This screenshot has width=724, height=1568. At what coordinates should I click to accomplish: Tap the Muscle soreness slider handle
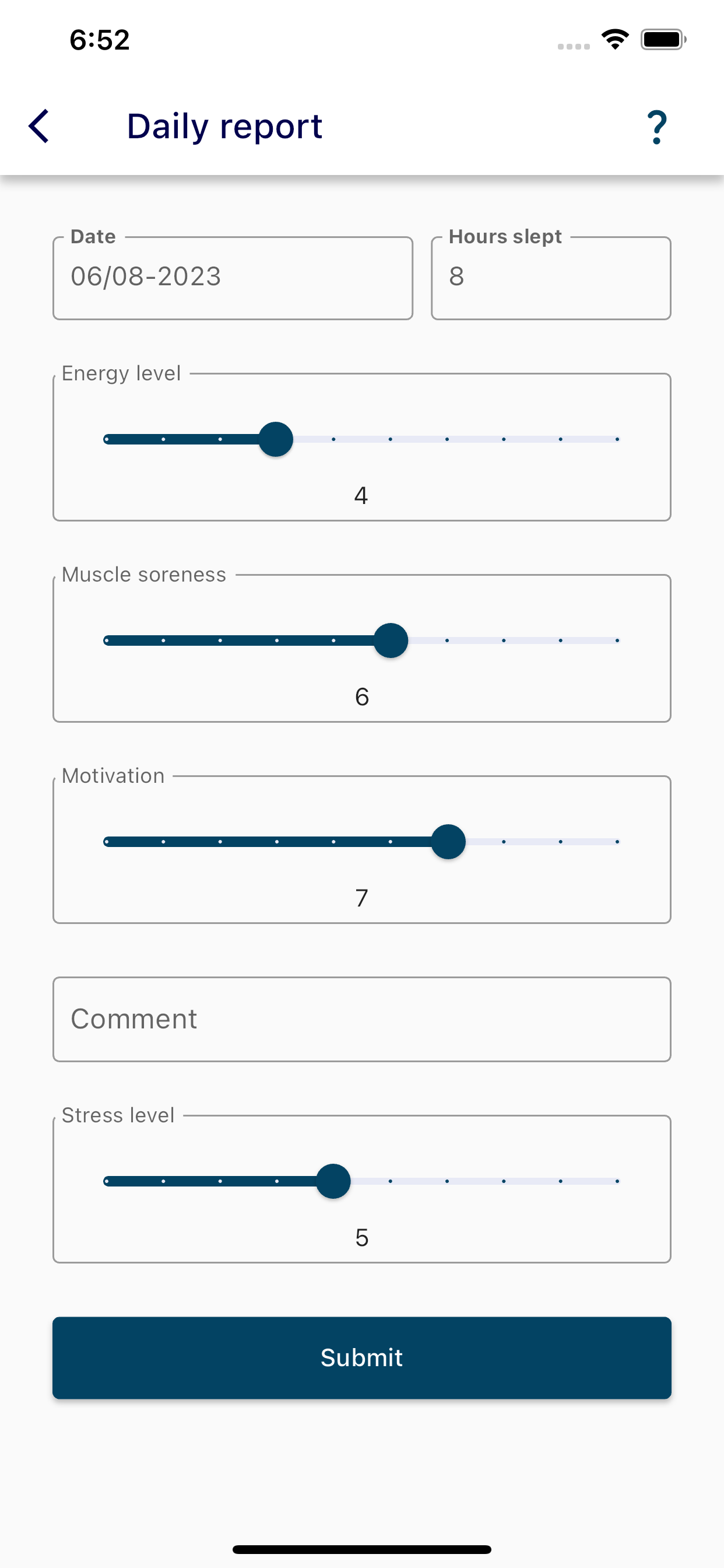pyautogui.click(x=390, y=640)
